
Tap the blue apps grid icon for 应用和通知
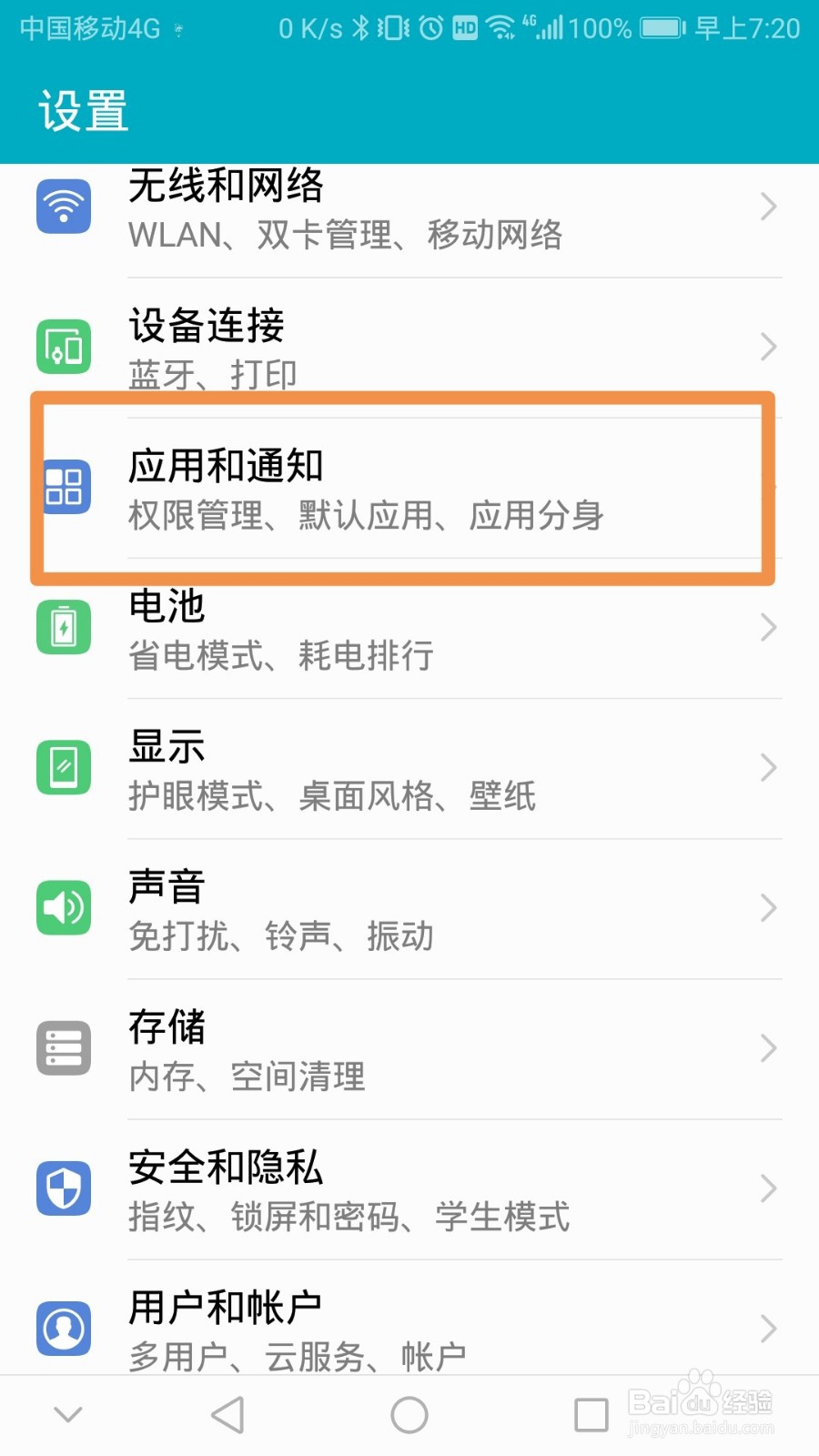[65, 487]
